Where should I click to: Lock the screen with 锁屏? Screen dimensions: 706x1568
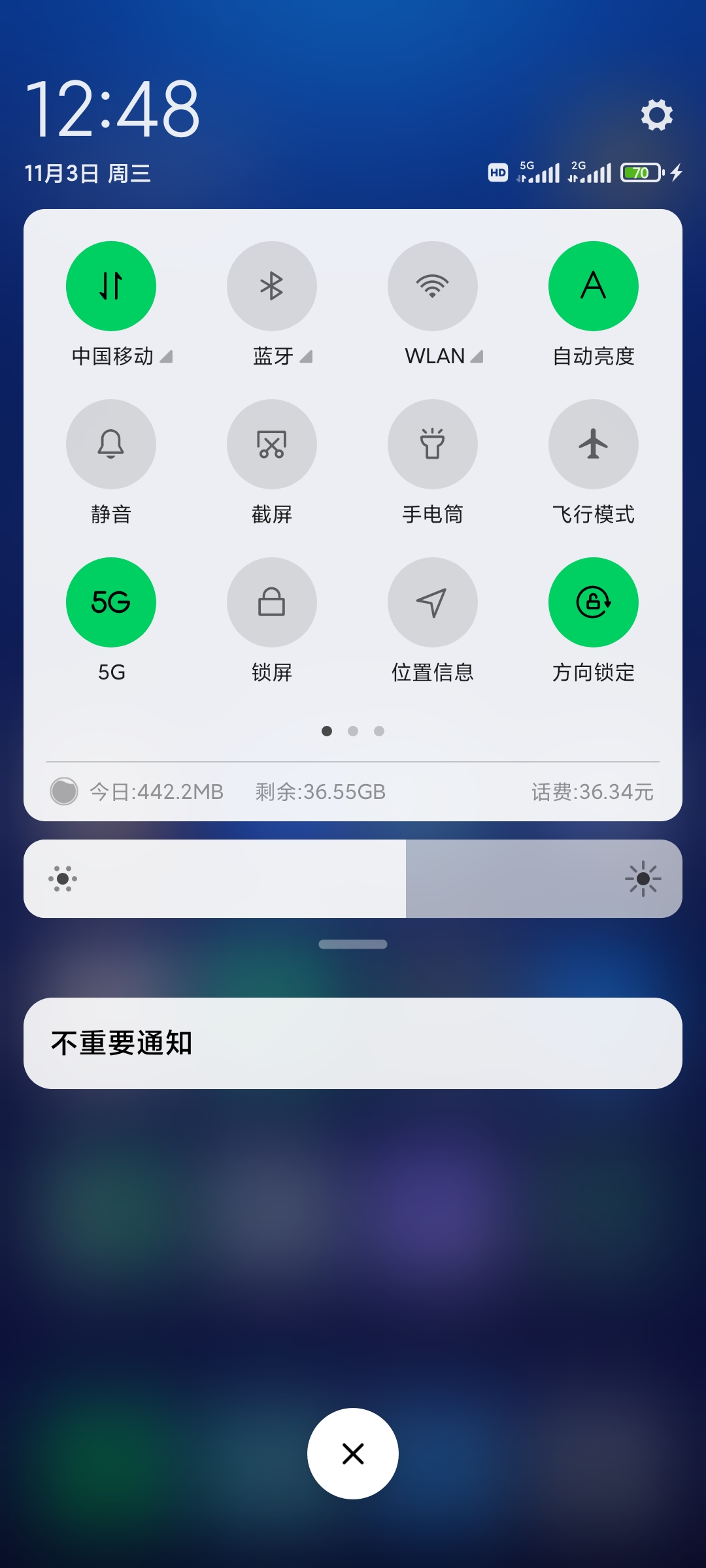click(272, 602)
